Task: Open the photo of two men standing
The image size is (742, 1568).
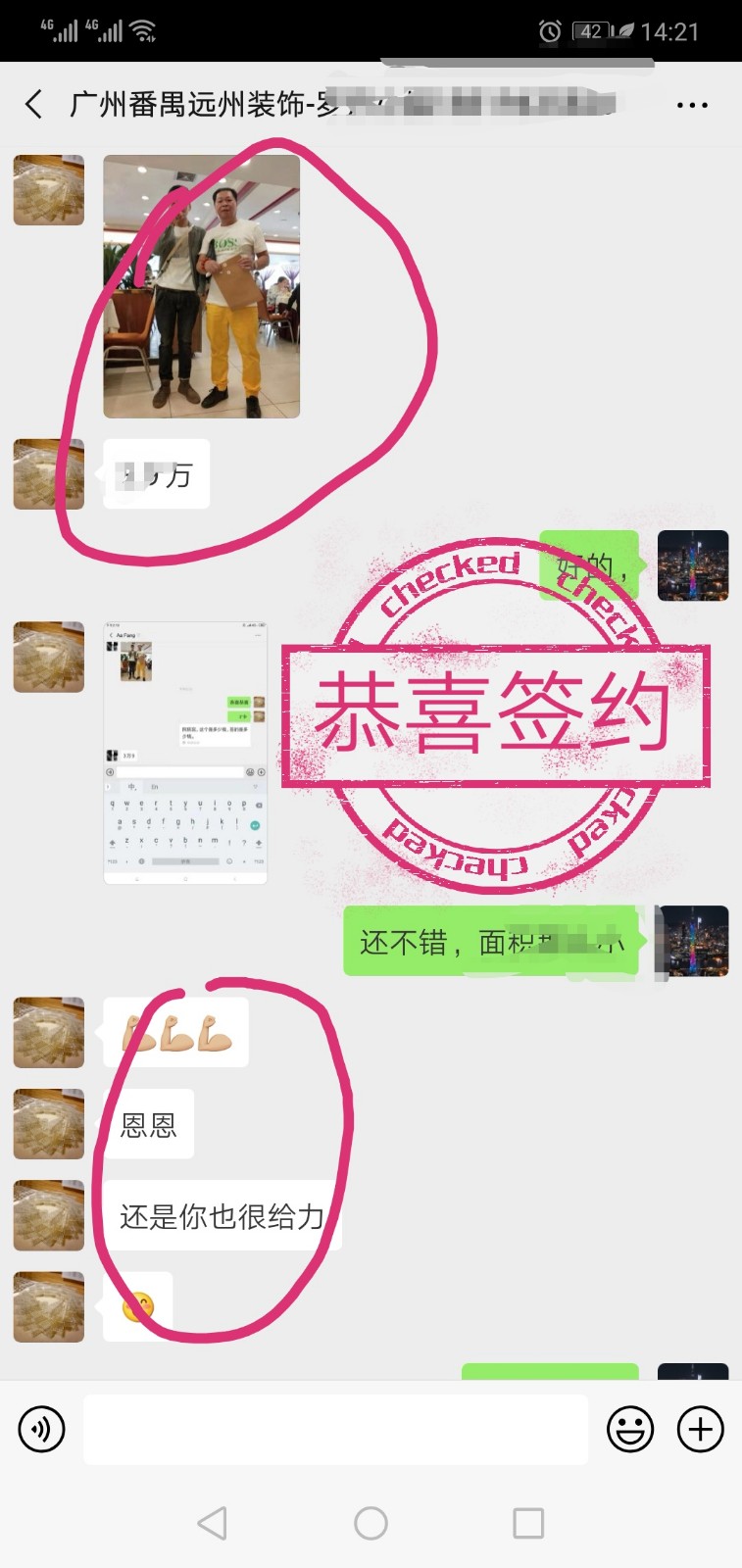Action: tap(201, 286)
